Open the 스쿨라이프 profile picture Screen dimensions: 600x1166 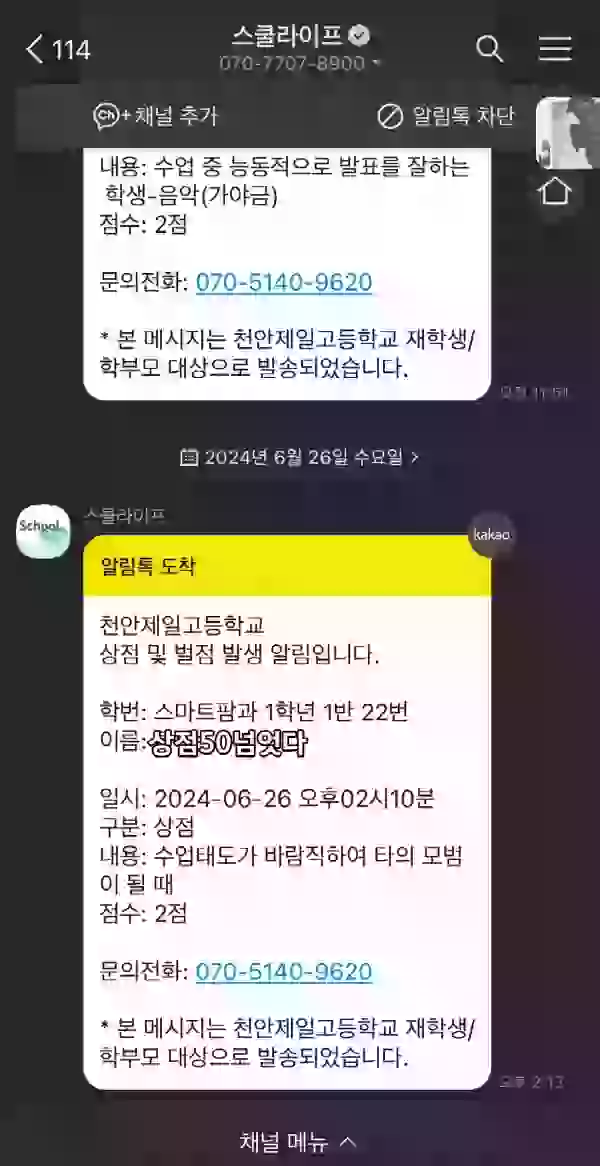[x=43, y=531]
